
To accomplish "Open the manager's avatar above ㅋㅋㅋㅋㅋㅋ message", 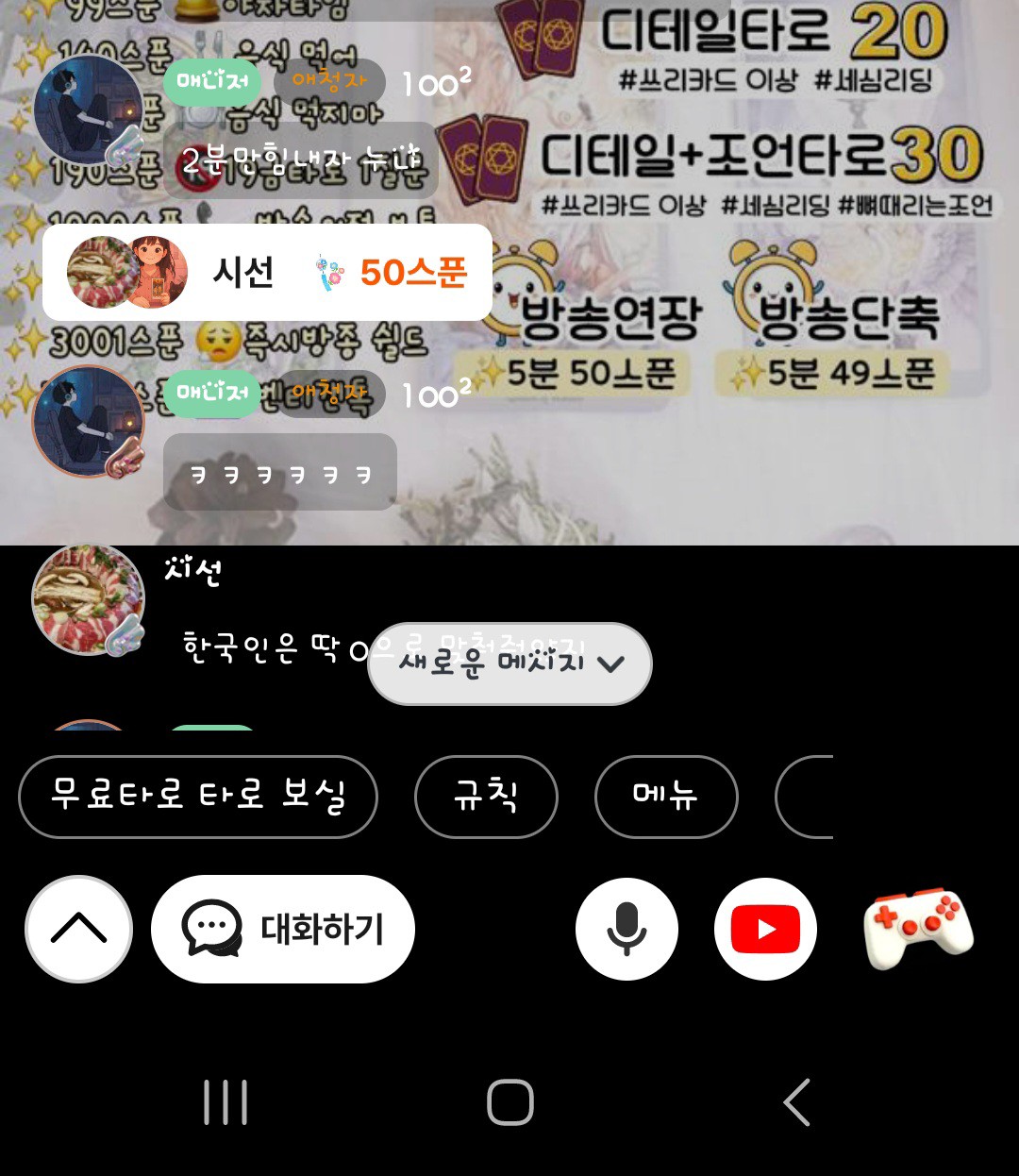I will 88,421.
